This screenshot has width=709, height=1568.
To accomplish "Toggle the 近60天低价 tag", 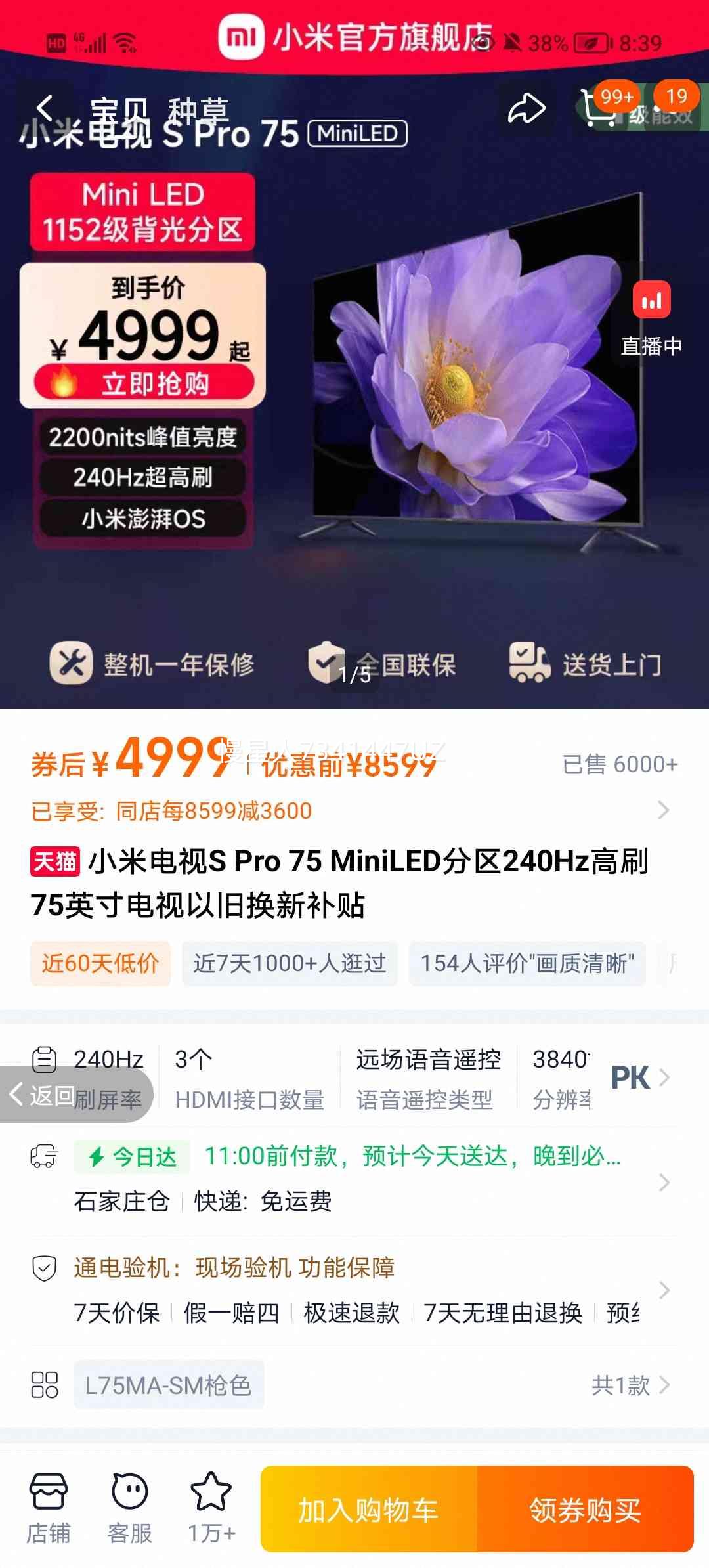I will point(100,963).
